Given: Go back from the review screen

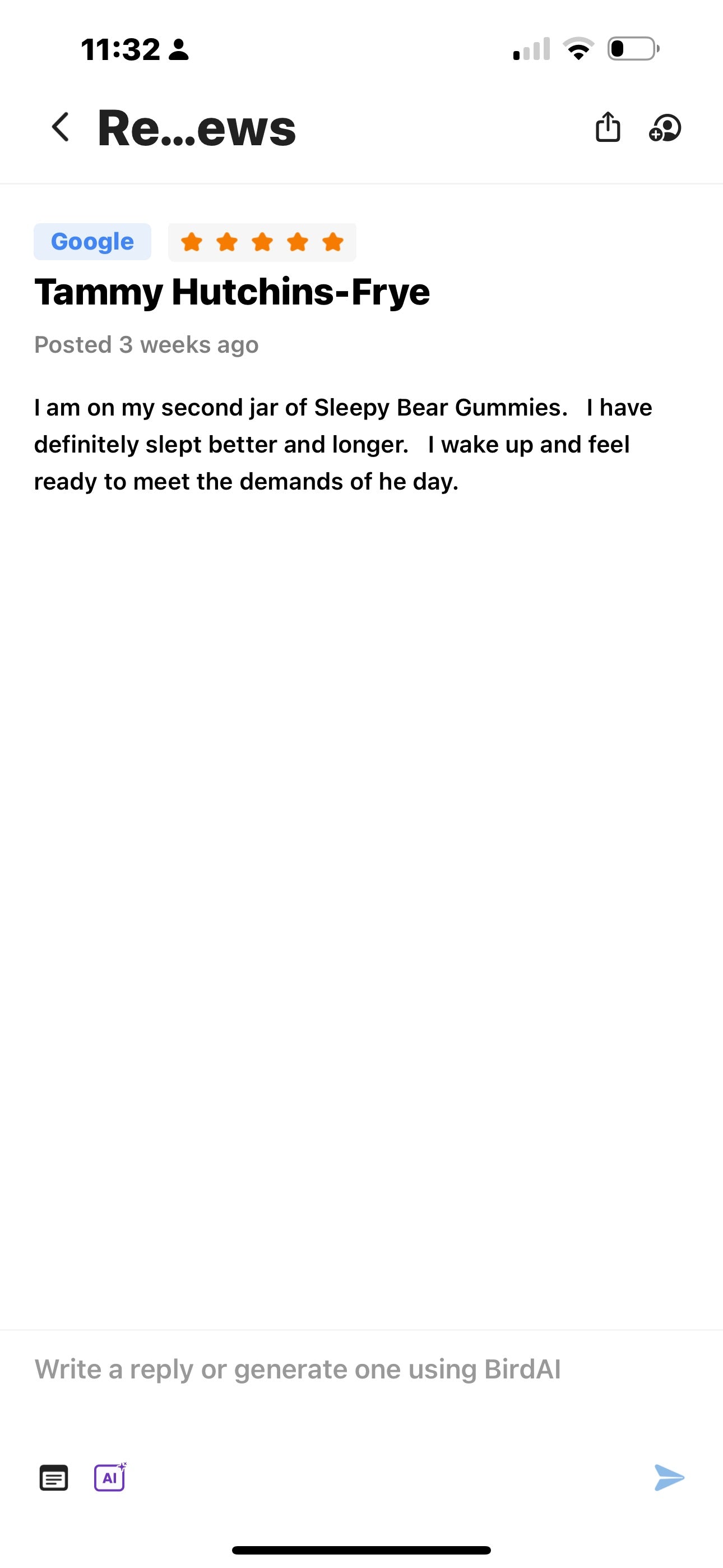Looking at the screenshot, I should click(61, 127).
